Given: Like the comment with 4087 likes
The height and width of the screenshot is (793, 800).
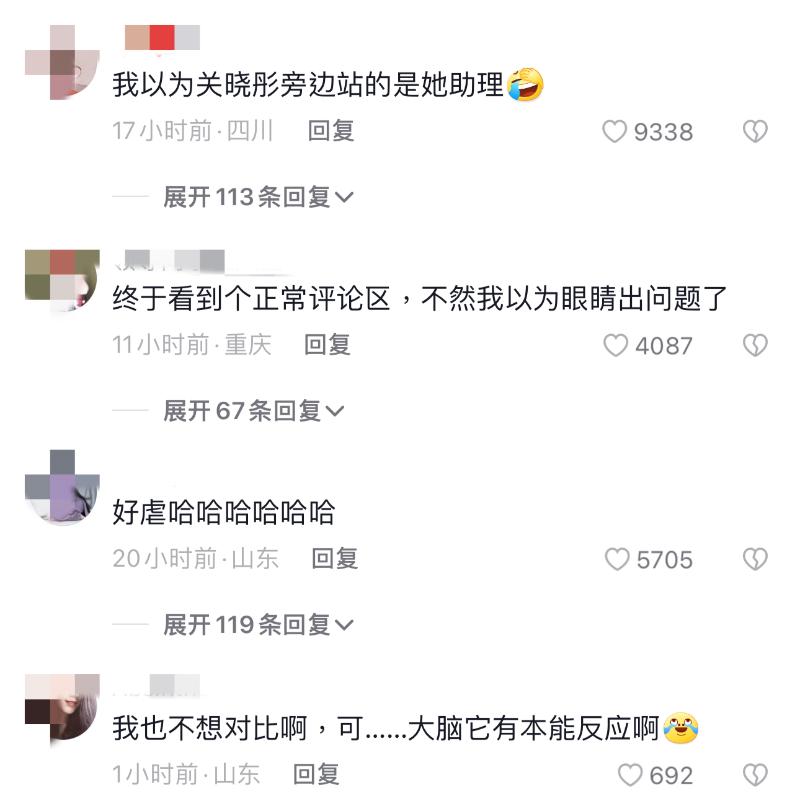Looking at the screenshot, I should click(615, 346).
